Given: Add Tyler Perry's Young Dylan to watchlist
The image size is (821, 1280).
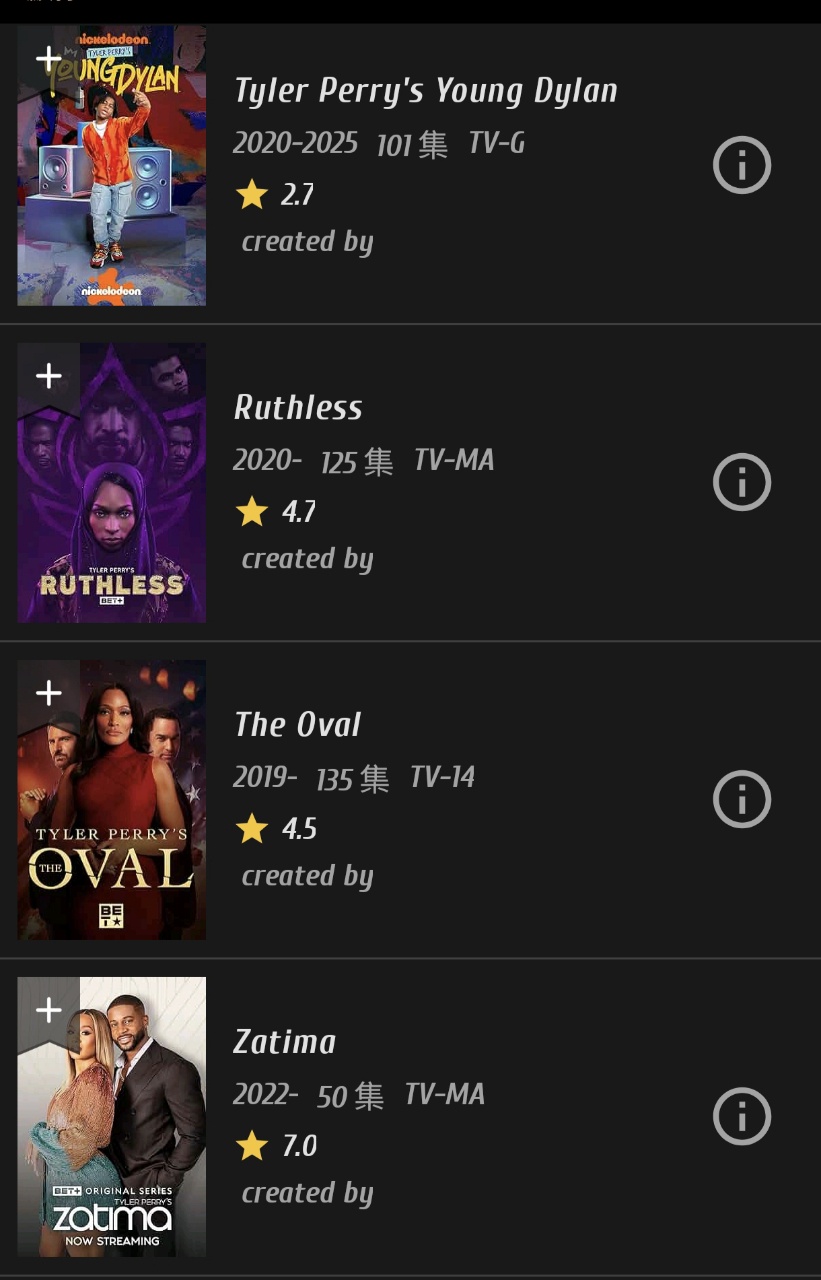Looking at the screenshot, I should (x=48, y=59).
